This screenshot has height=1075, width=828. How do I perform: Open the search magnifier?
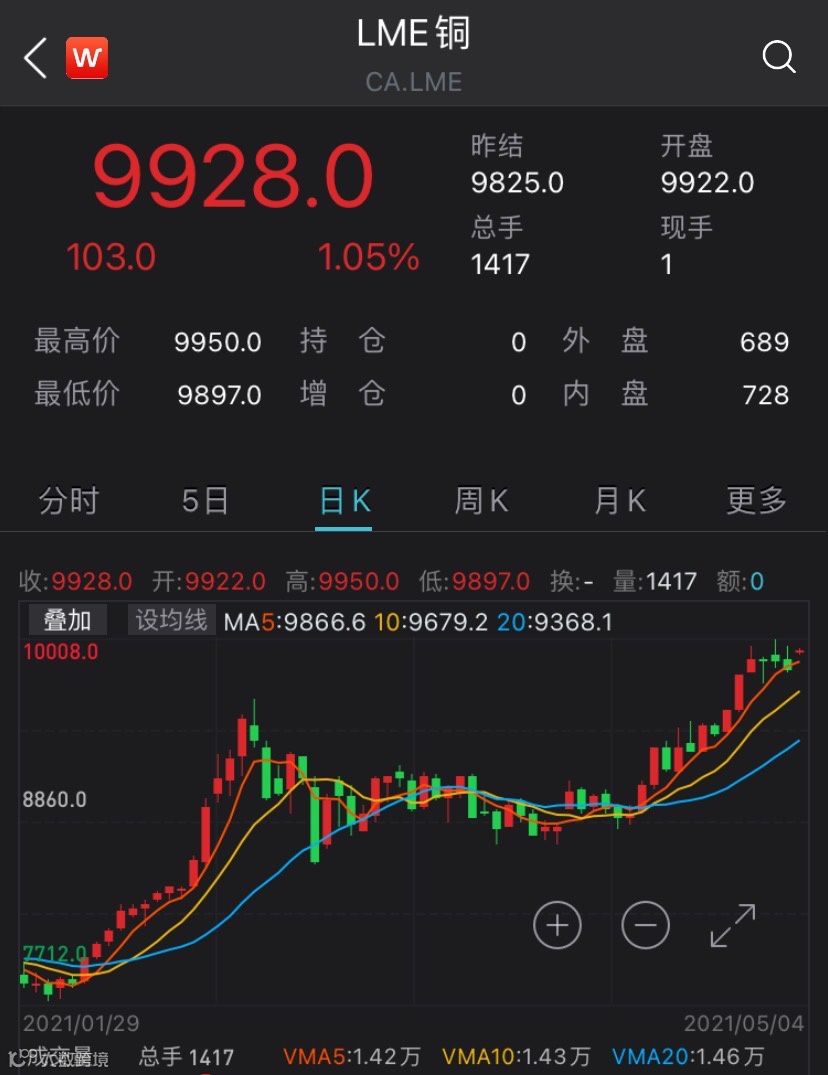pos(779,57)
